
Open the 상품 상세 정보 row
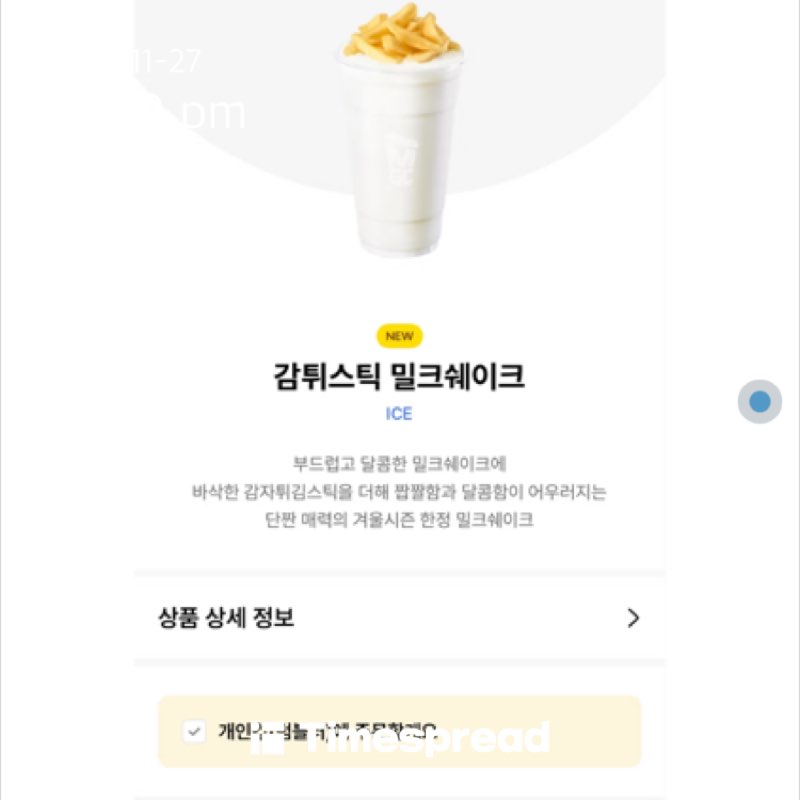(x=399, y=618)
